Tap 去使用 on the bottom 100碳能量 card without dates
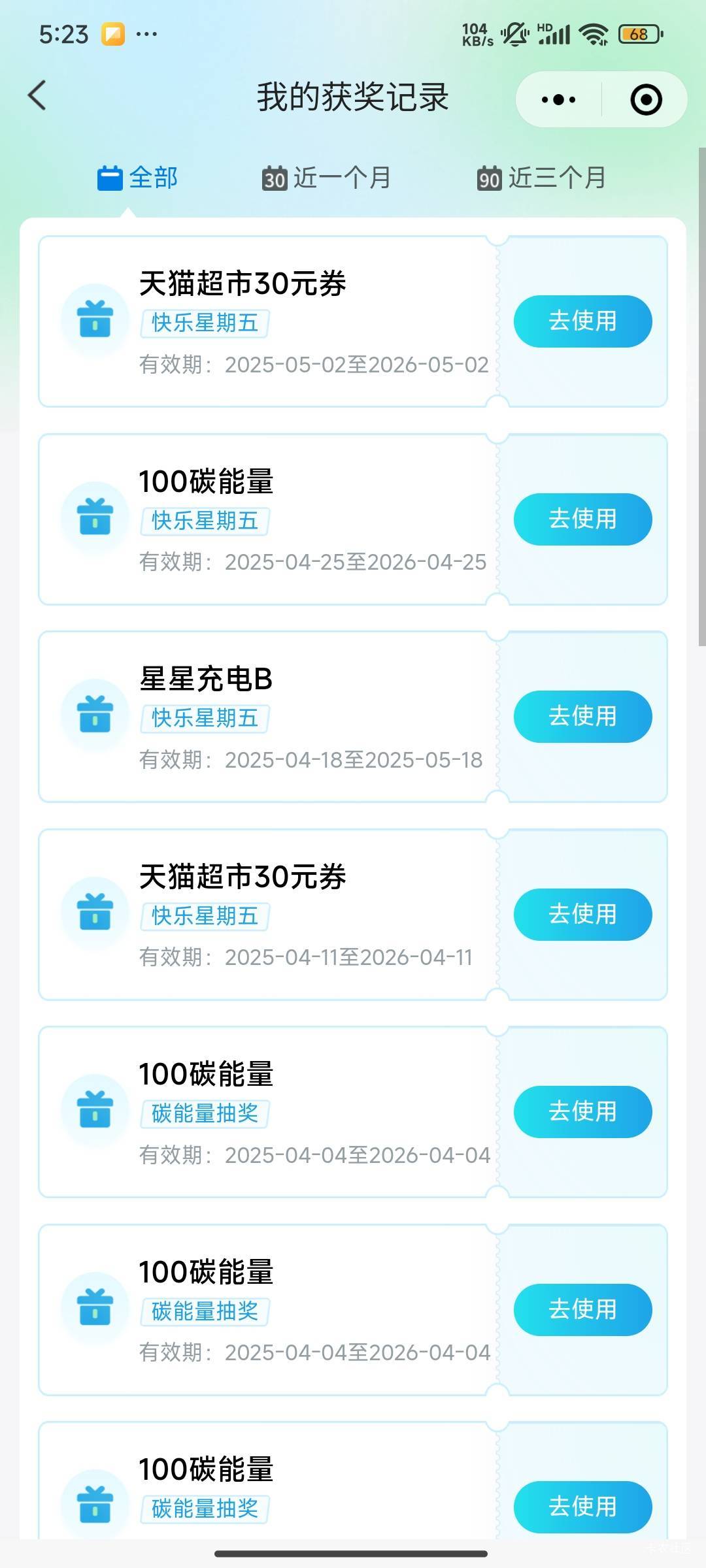The image size is (706, 1568). [583, 1507]
